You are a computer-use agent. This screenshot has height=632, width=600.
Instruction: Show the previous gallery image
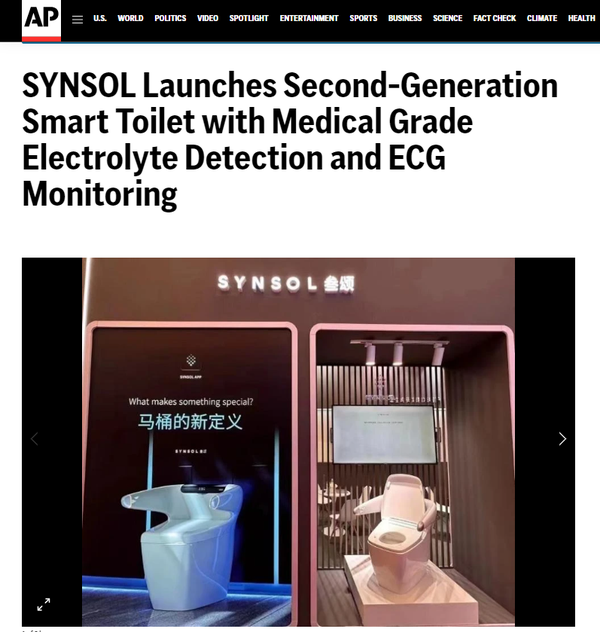35,439
